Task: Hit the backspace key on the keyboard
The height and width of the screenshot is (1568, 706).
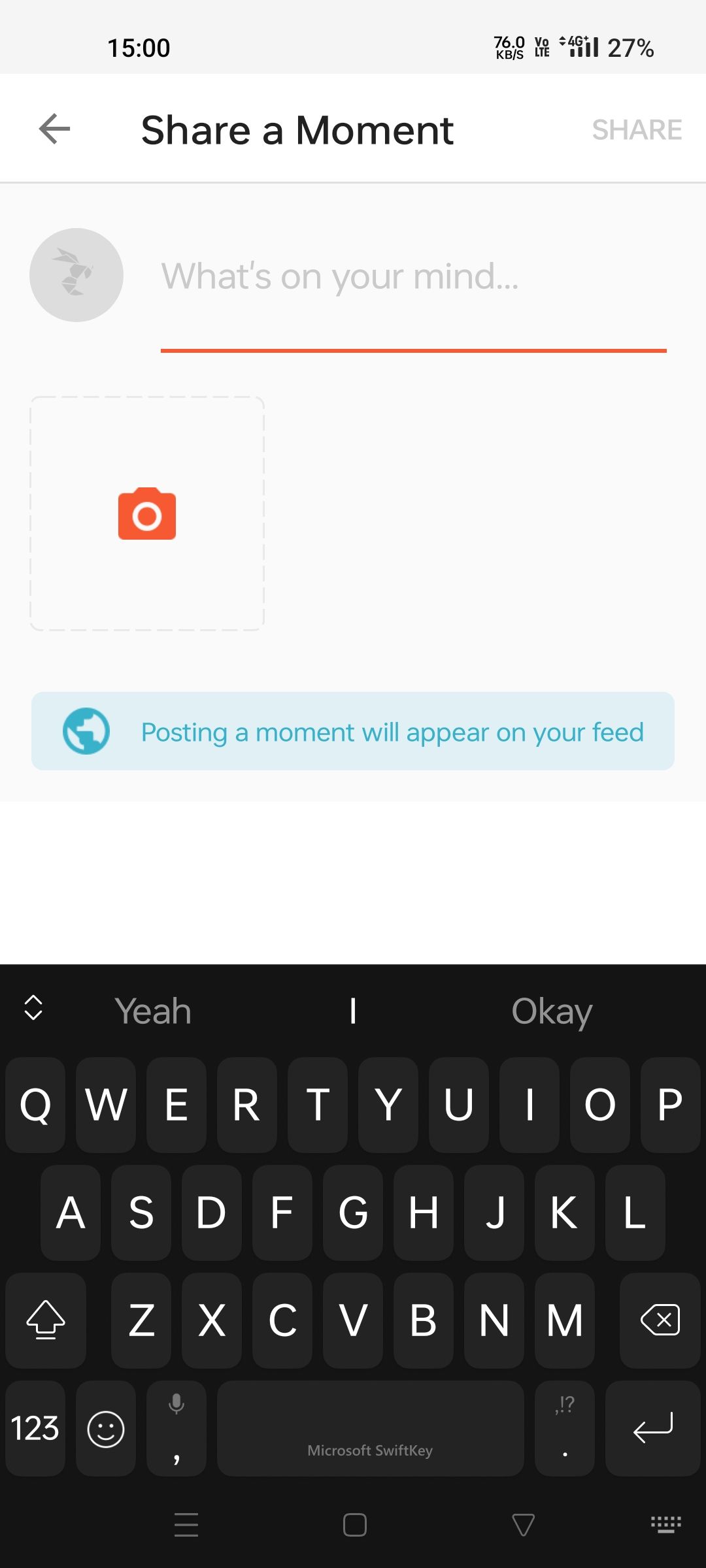Action: (x=660, y=1320)
